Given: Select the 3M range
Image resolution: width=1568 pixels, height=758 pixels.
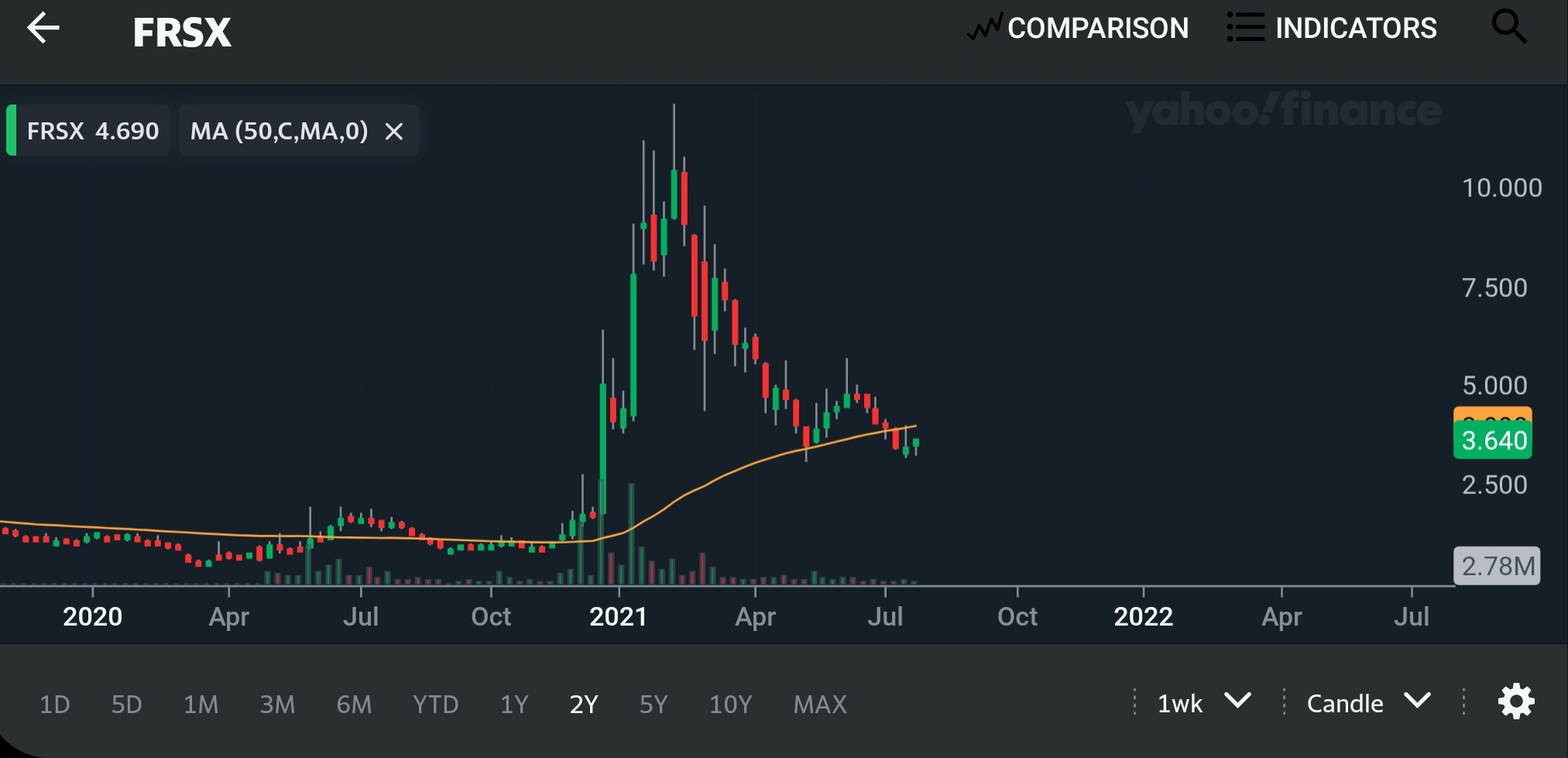Looking at the screenshot, I should pos(276,704).
